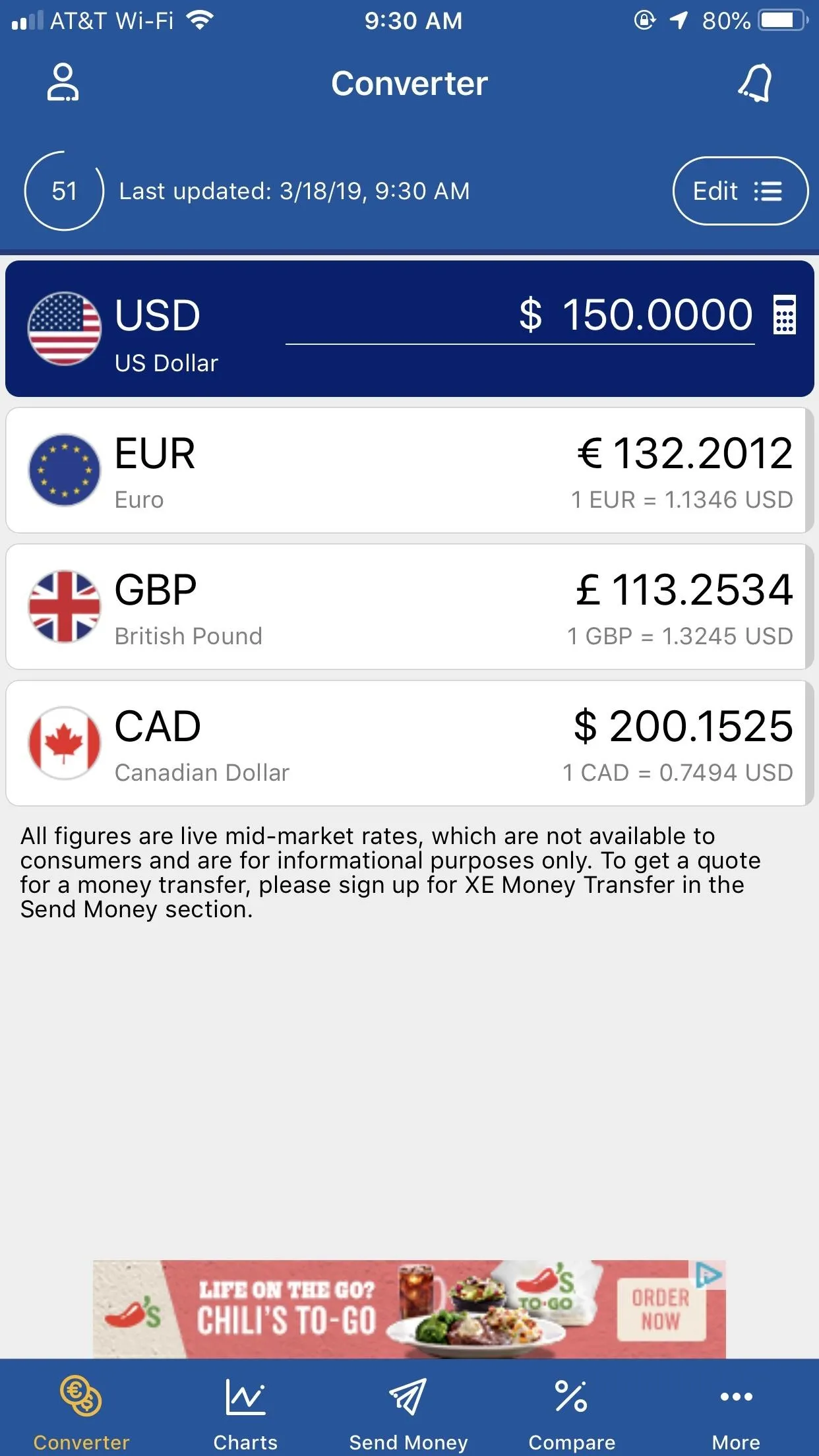Tap Edit to modify the currency list
Screen dimensions: 819x1456
(740, 191)
